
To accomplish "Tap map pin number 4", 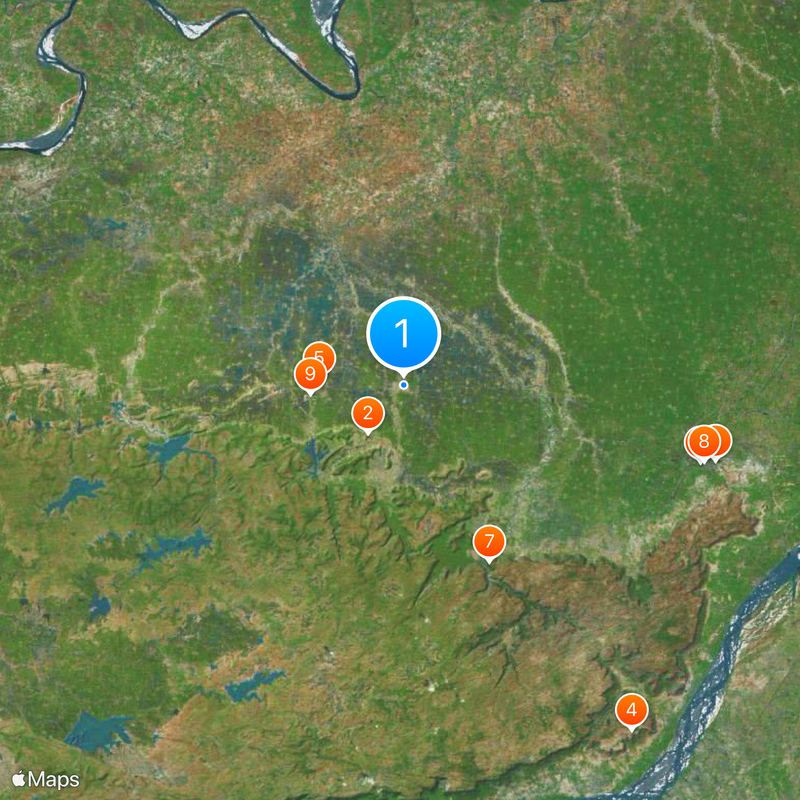I will pos(631,711).
